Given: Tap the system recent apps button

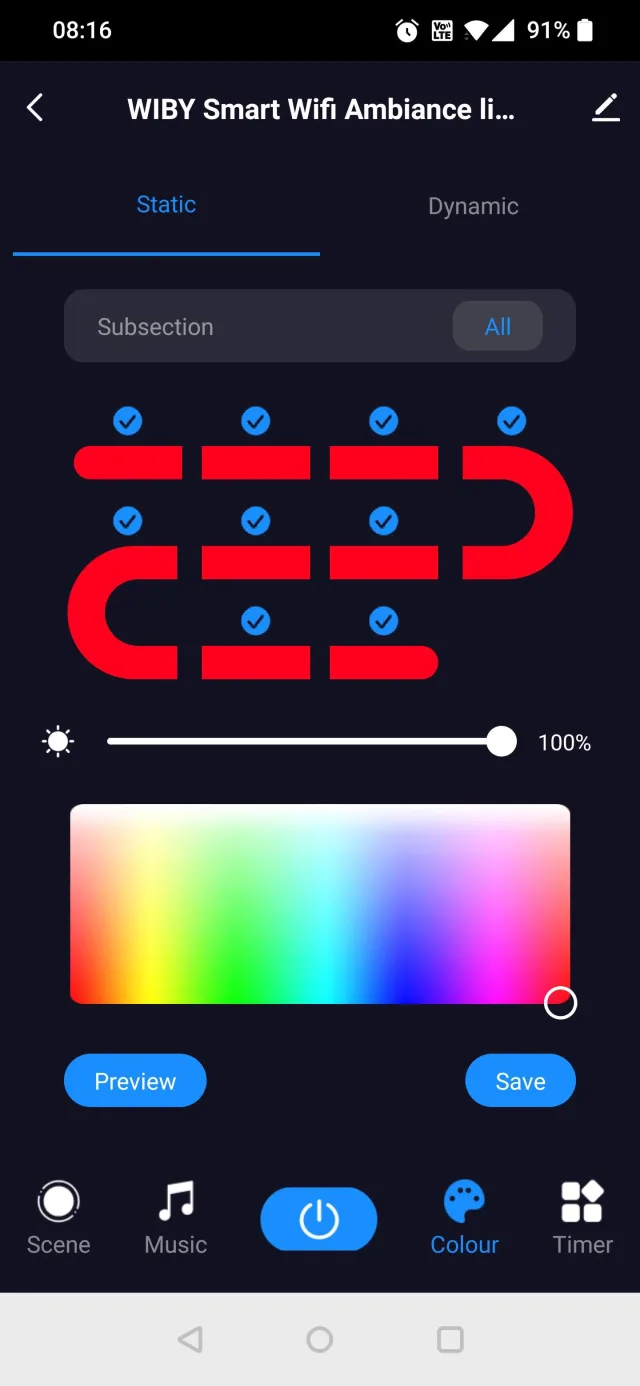Looking at the screenshot, I should point(451,1339).
